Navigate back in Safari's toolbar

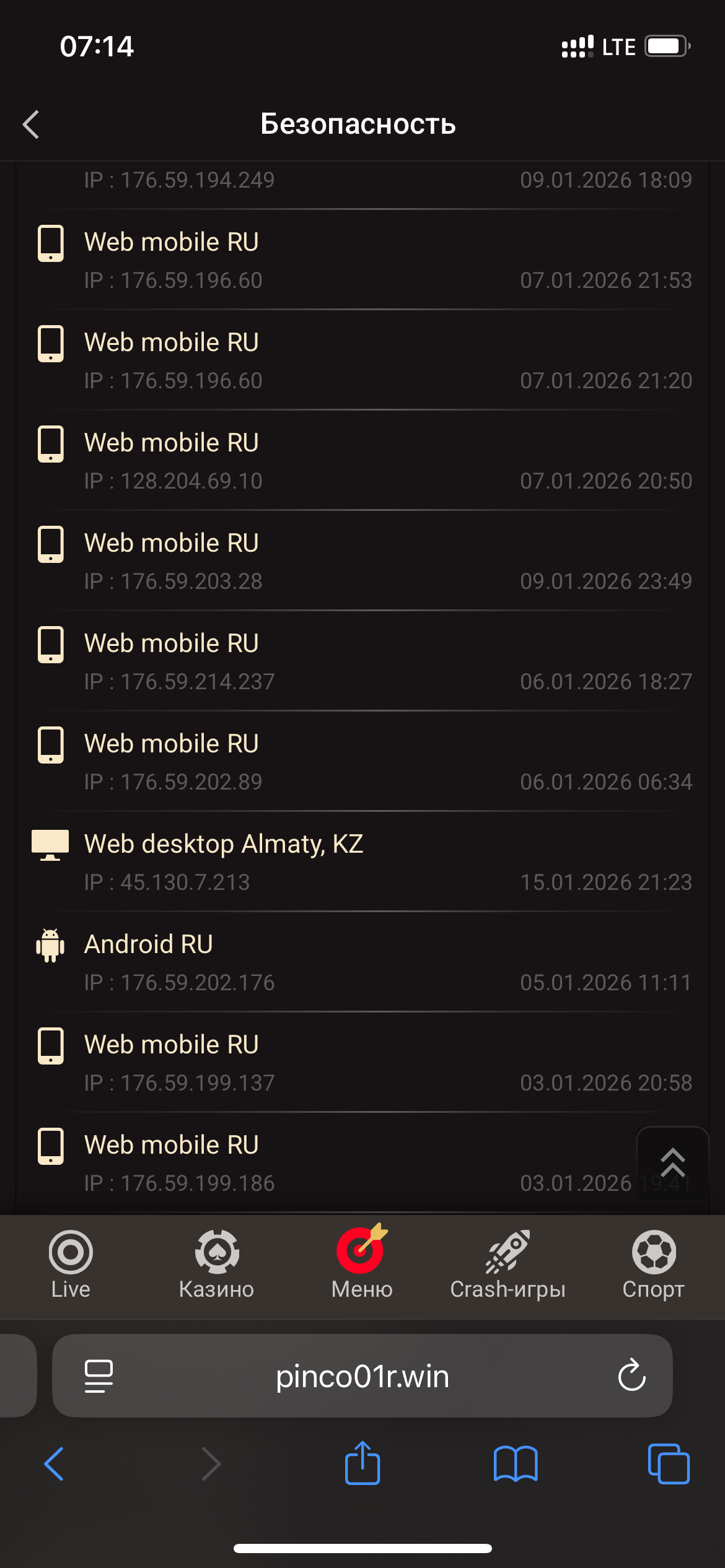(54, 1464)
